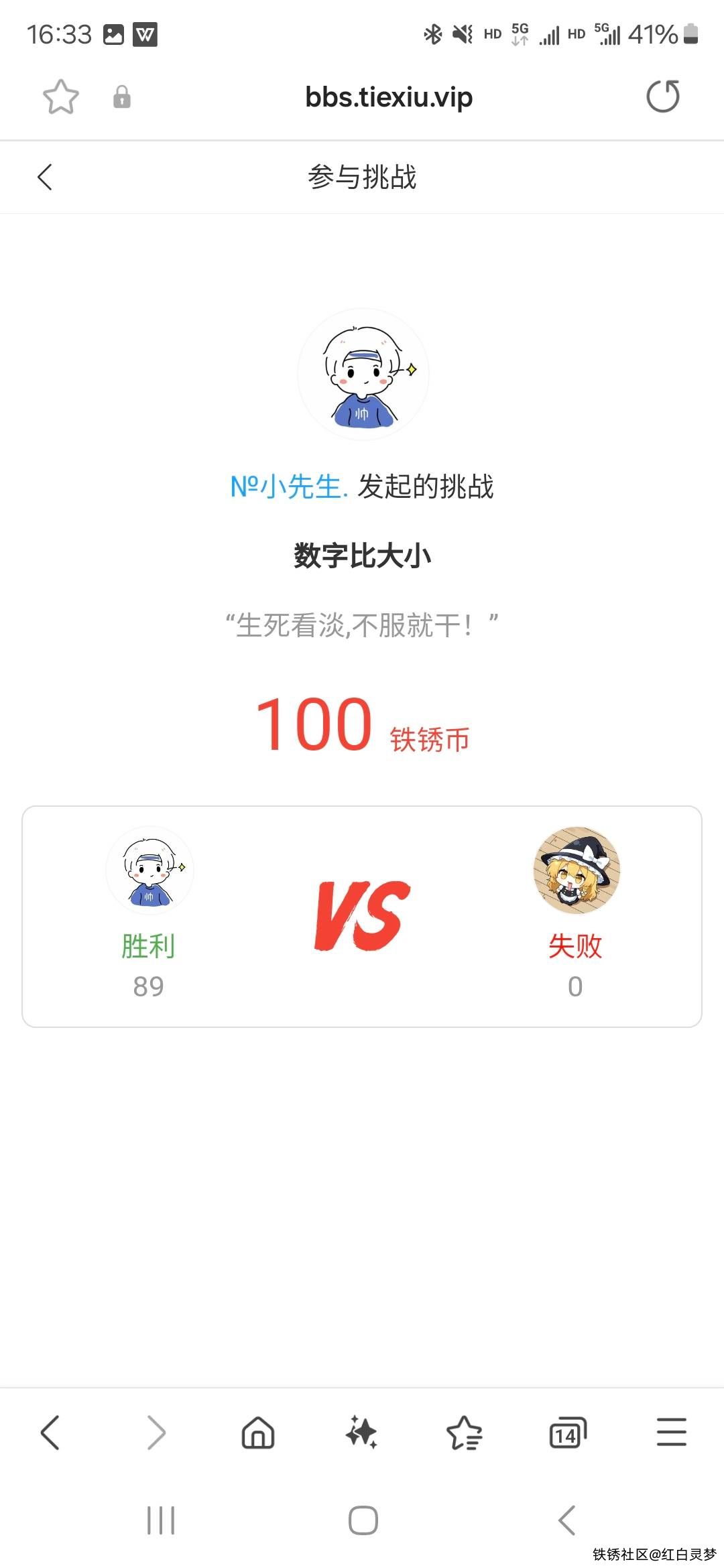Go back from the 参与挑战 page
Image resolution: width=724 pixels, height=1568 pixels.
tap(45, 178)
